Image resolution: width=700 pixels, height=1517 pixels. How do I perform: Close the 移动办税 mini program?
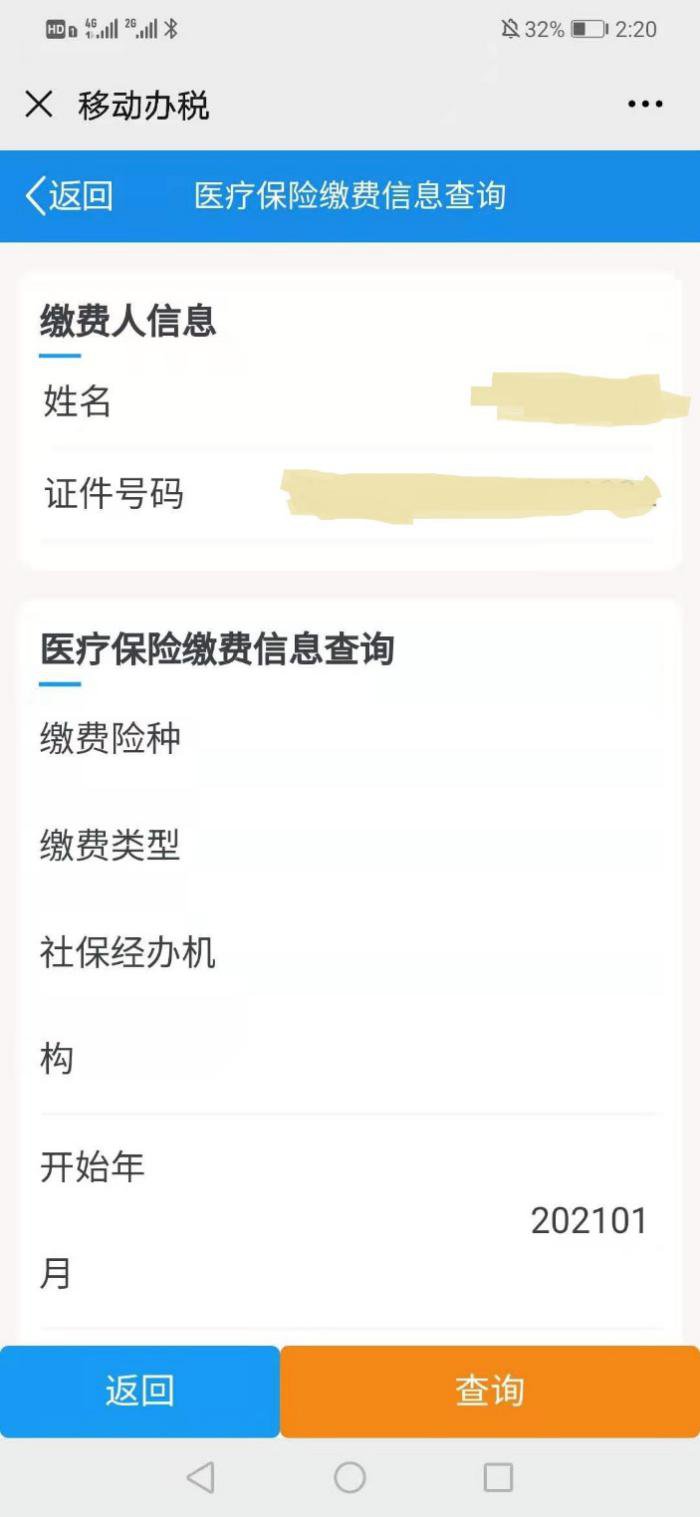[x=39, y=104]
